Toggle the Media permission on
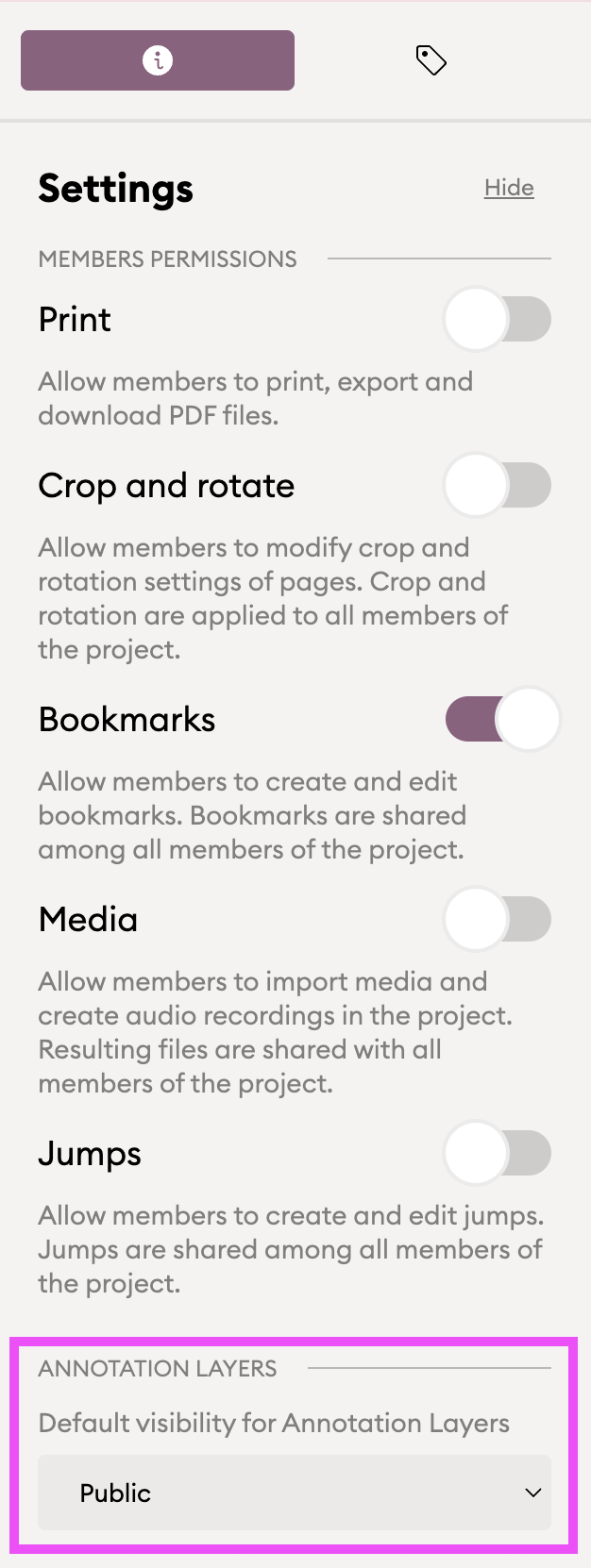 pos(498,919)
